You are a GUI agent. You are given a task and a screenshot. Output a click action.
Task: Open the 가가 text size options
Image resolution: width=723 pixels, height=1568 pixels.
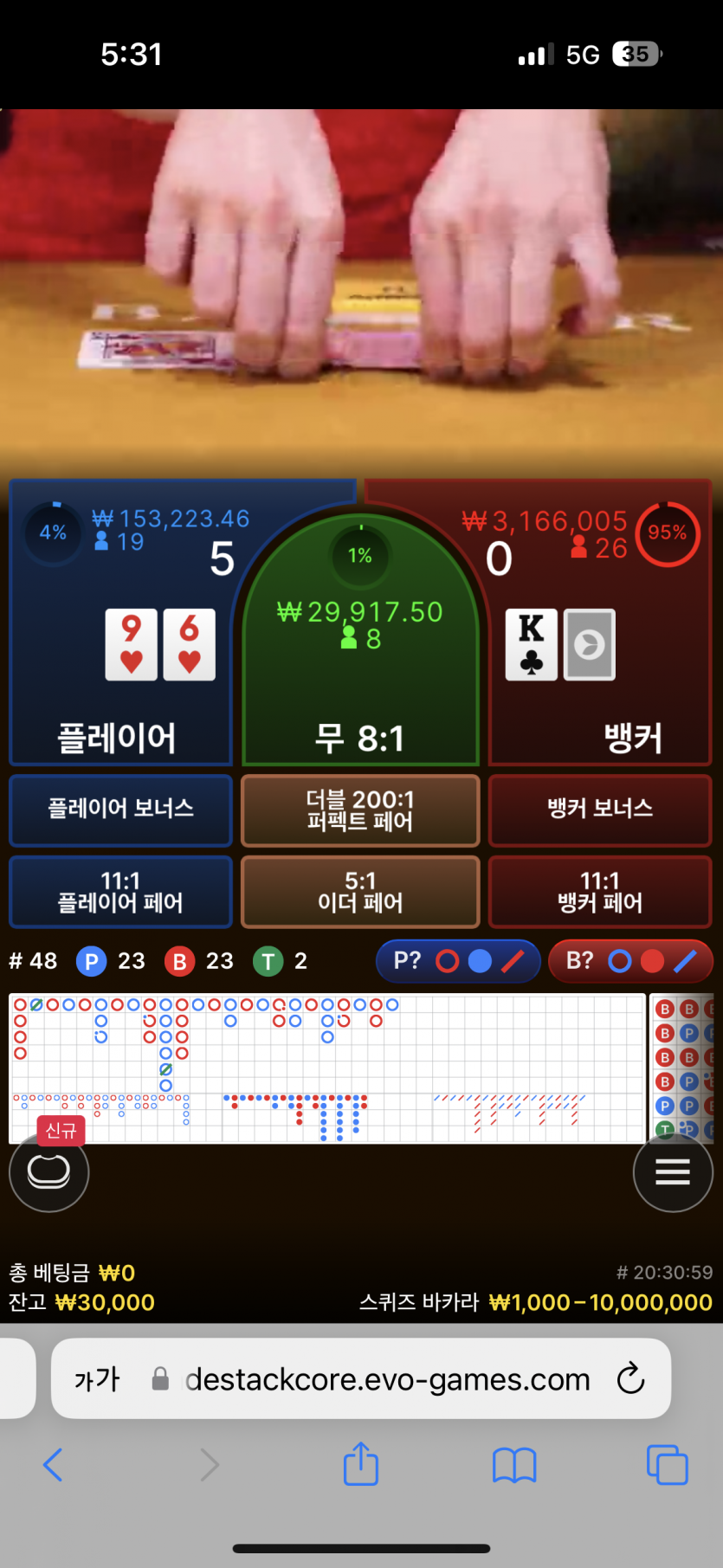point(96,1378)
